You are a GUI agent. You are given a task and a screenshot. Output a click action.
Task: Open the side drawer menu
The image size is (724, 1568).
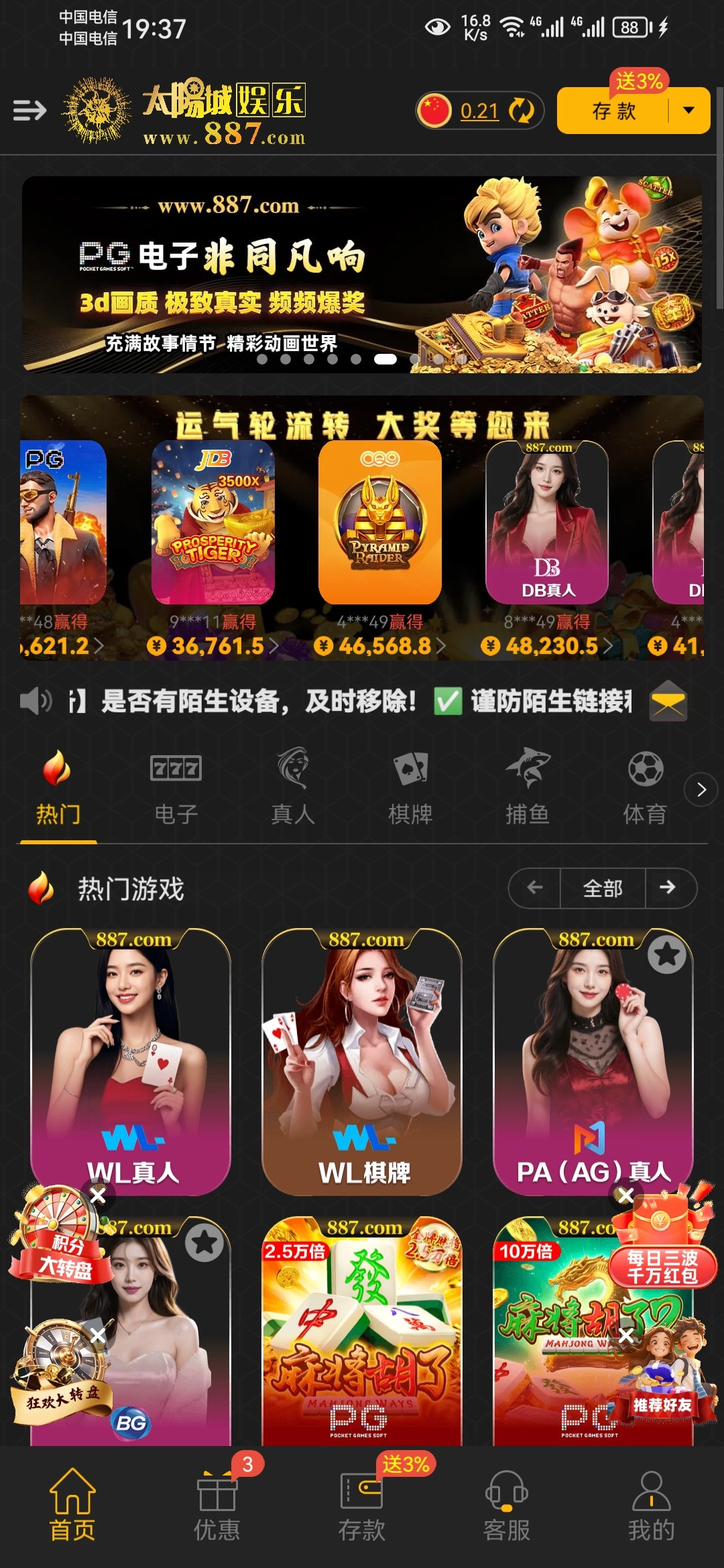(29, 110)
